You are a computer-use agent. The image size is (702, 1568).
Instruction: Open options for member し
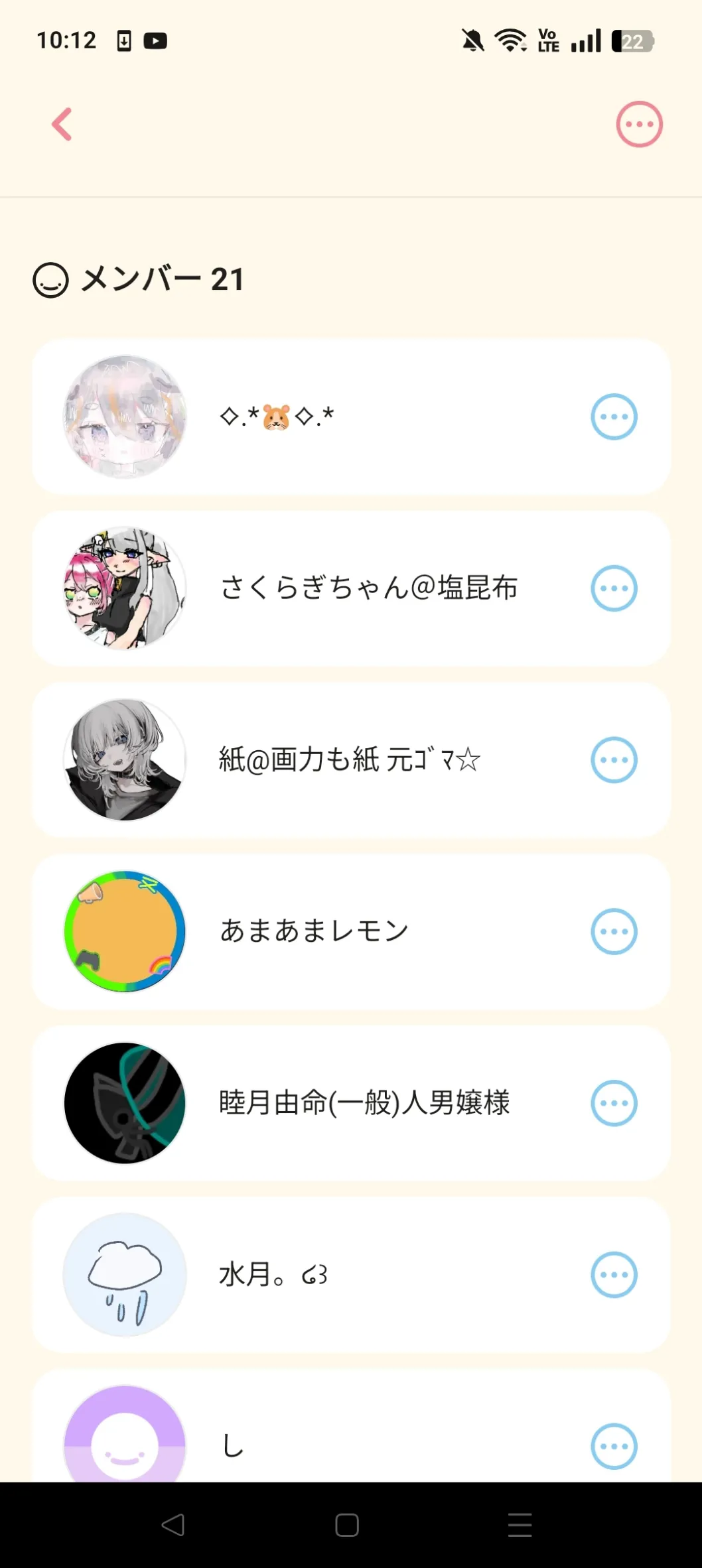pyautogui.click(x=614, y=1446)
